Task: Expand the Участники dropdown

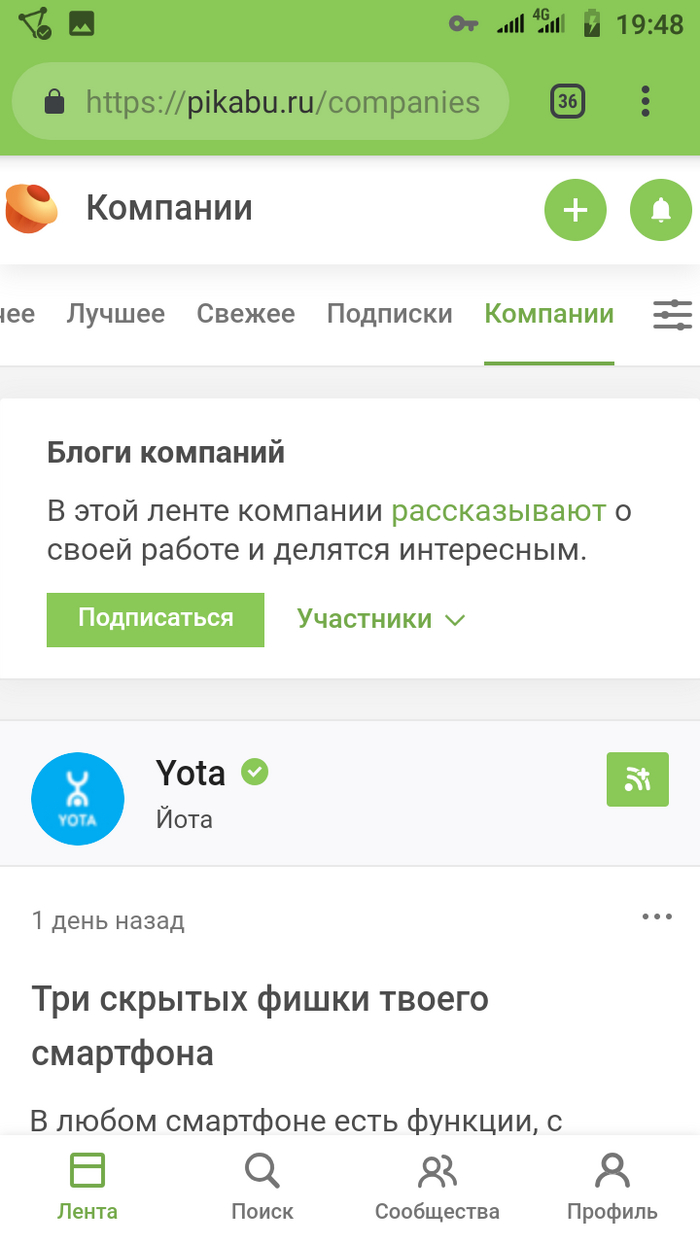Action: pos(381,619)
